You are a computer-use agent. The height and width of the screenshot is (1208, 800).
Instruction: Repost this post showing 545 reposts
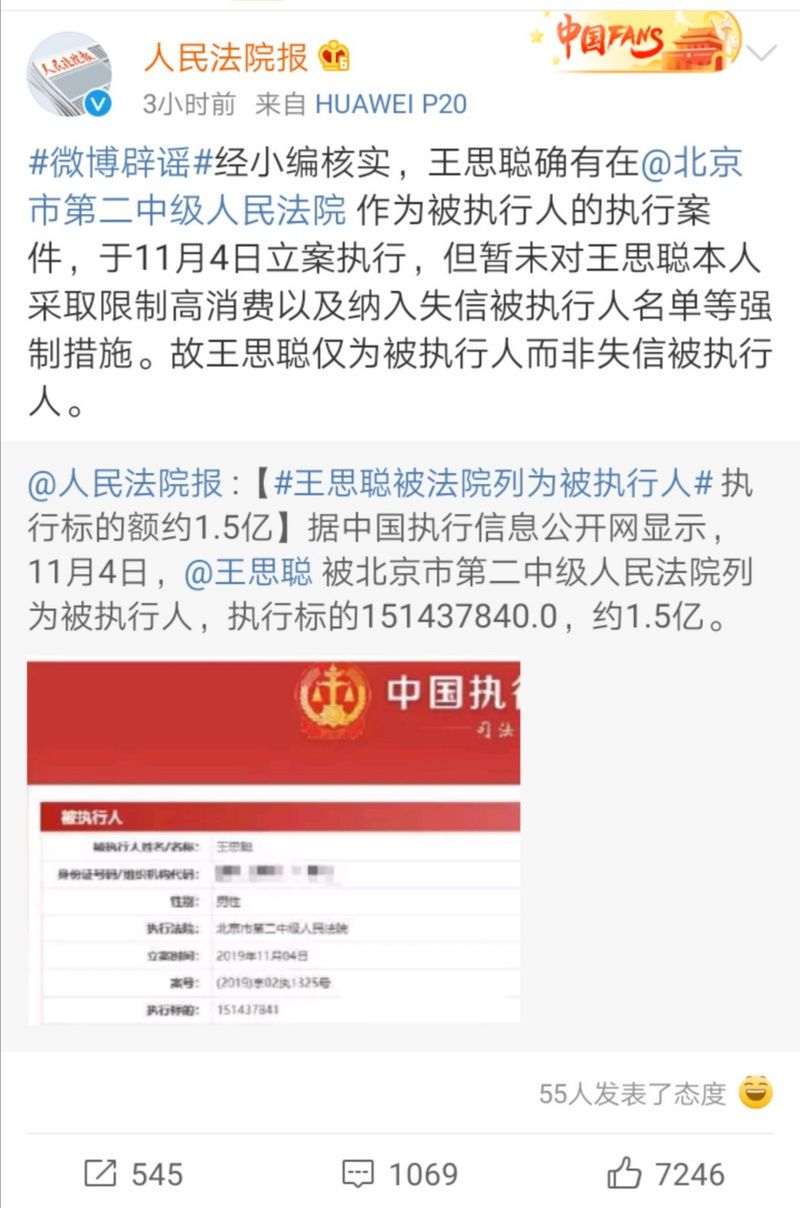(x=133, y=1173)
